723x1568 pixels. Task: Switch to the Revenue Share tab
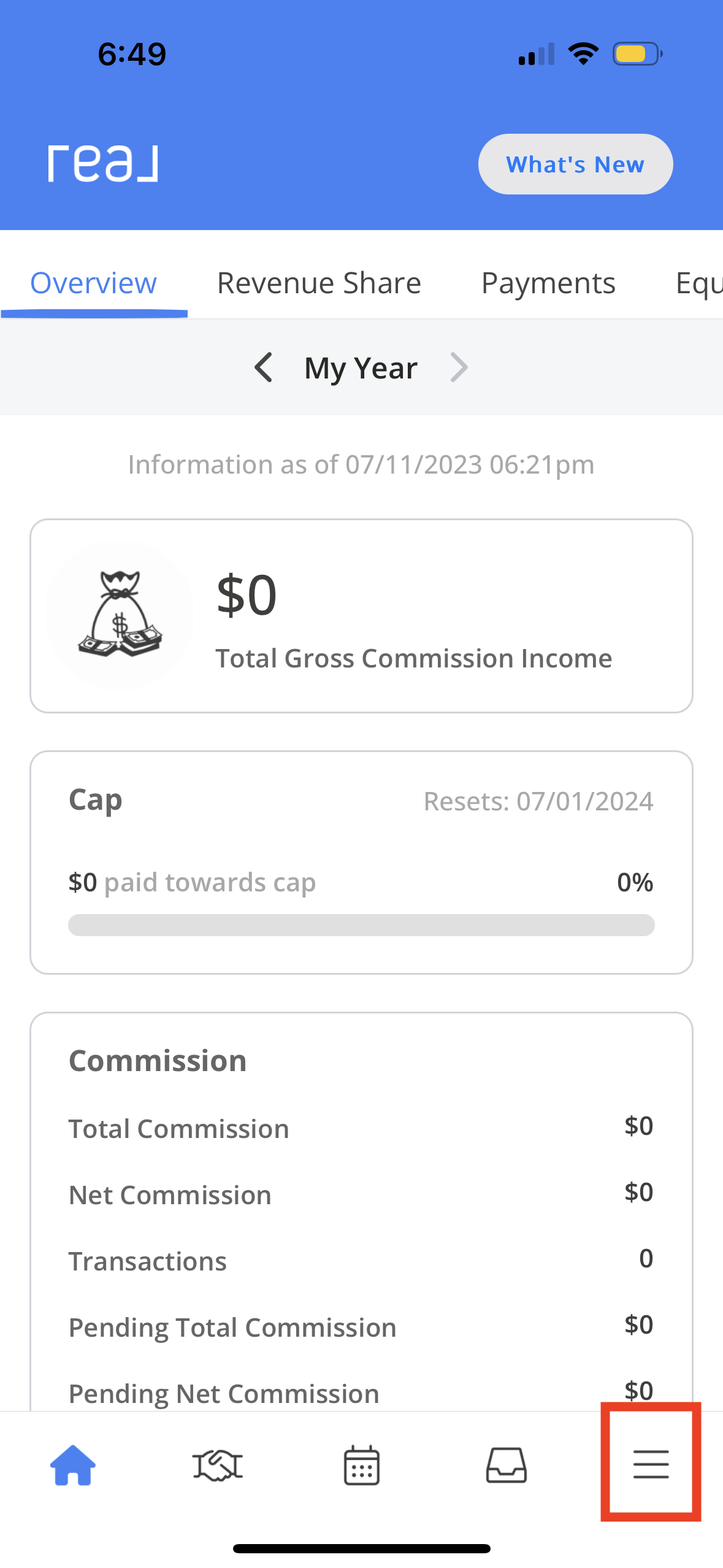pos(318,282)
